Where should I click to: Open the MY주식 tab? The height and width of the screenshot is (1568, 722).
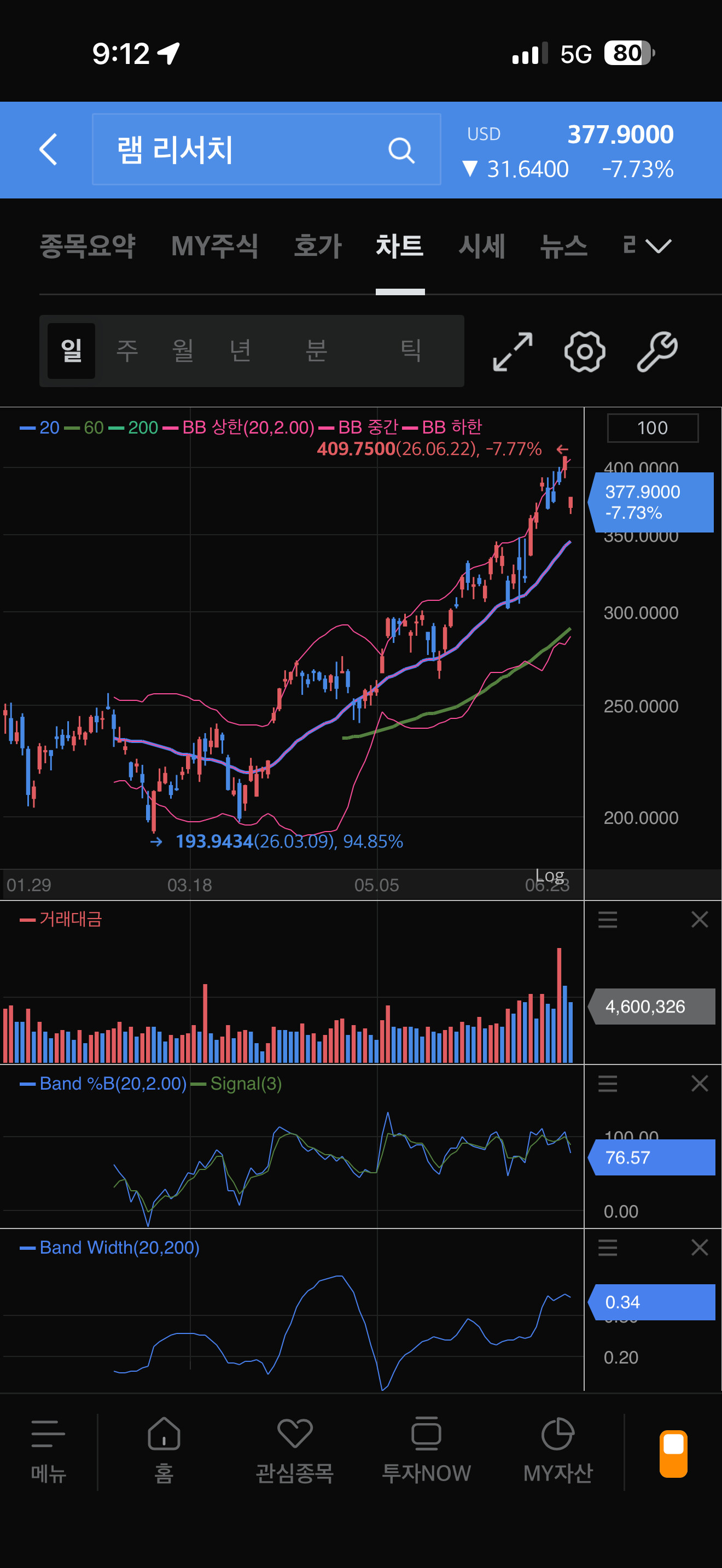[x=214, y=247]
